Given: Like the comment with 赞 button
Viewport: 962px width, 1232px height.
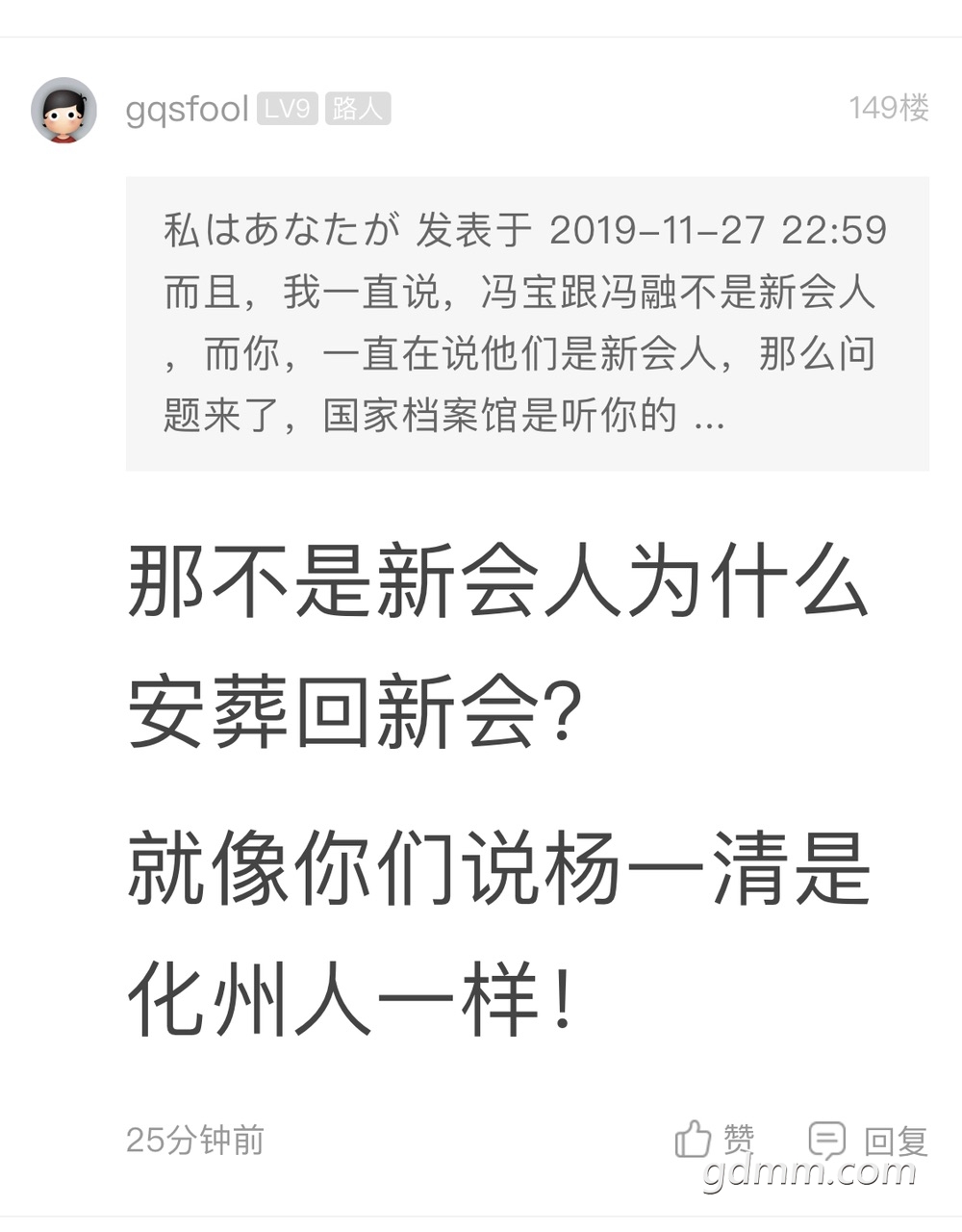Looking at the screenshot, I should point(714,1141).
